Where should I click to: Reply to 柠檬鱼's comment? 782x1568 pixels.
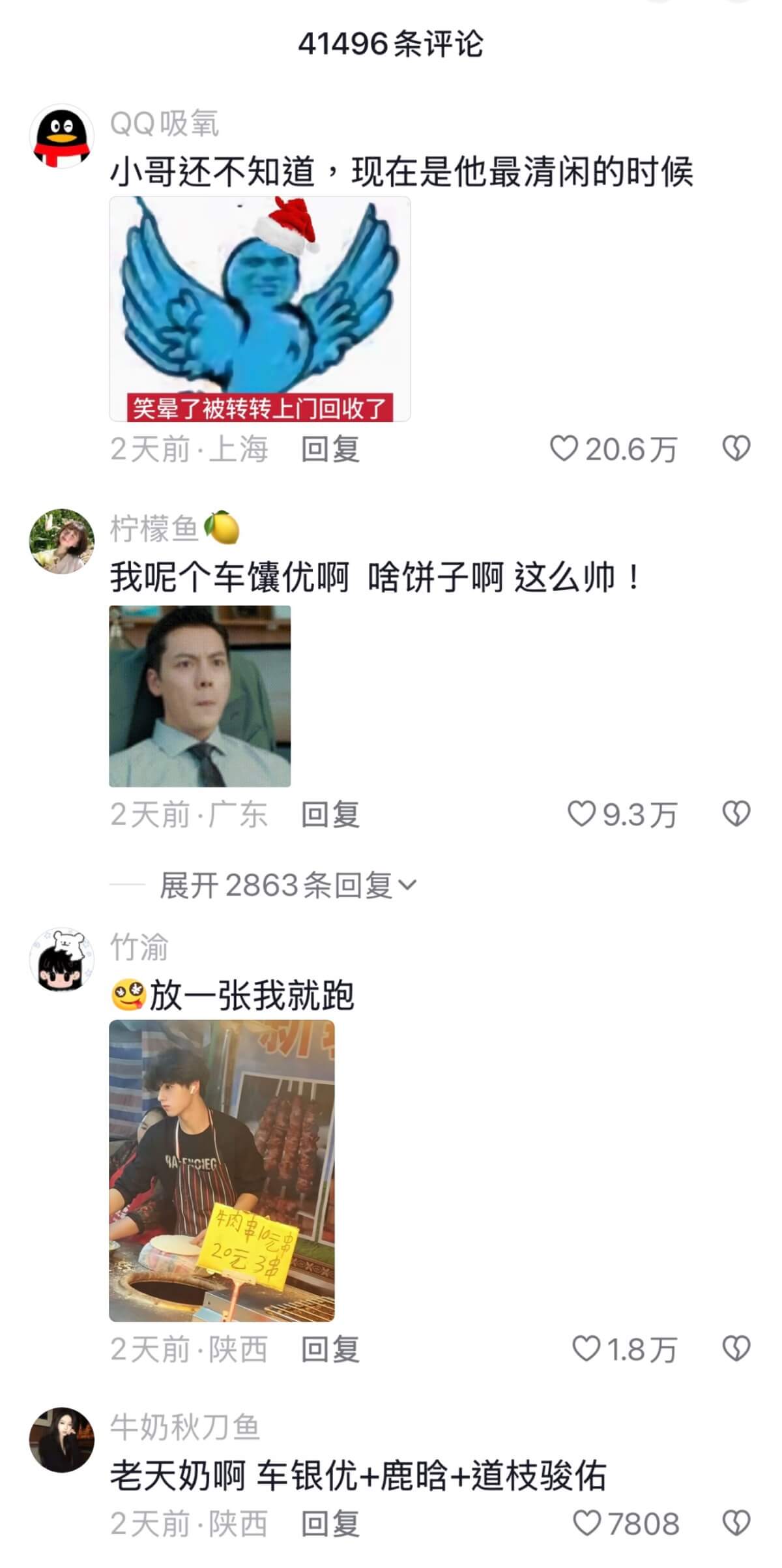330,814
